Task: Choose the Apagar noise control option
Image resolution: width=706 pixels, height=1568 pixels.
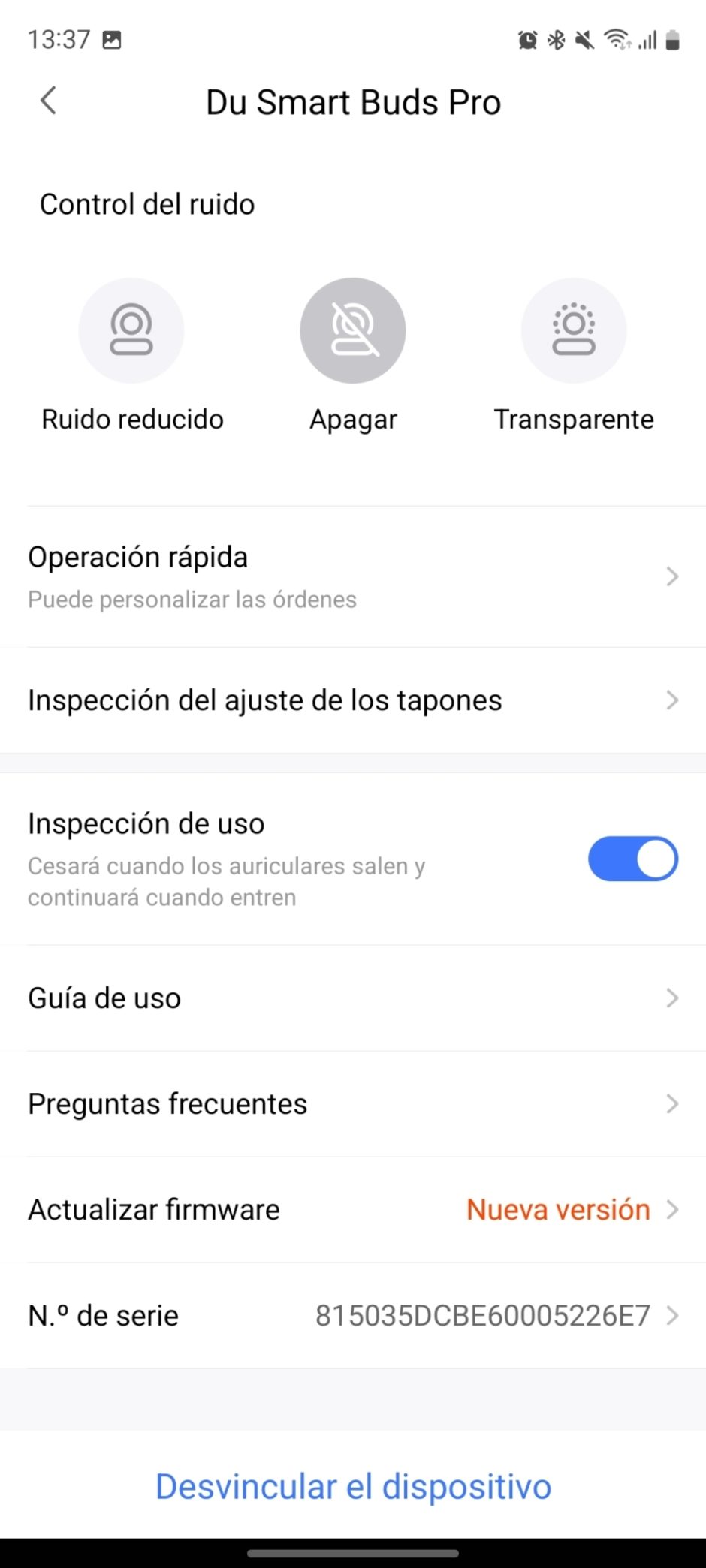Action: point(353,330)
